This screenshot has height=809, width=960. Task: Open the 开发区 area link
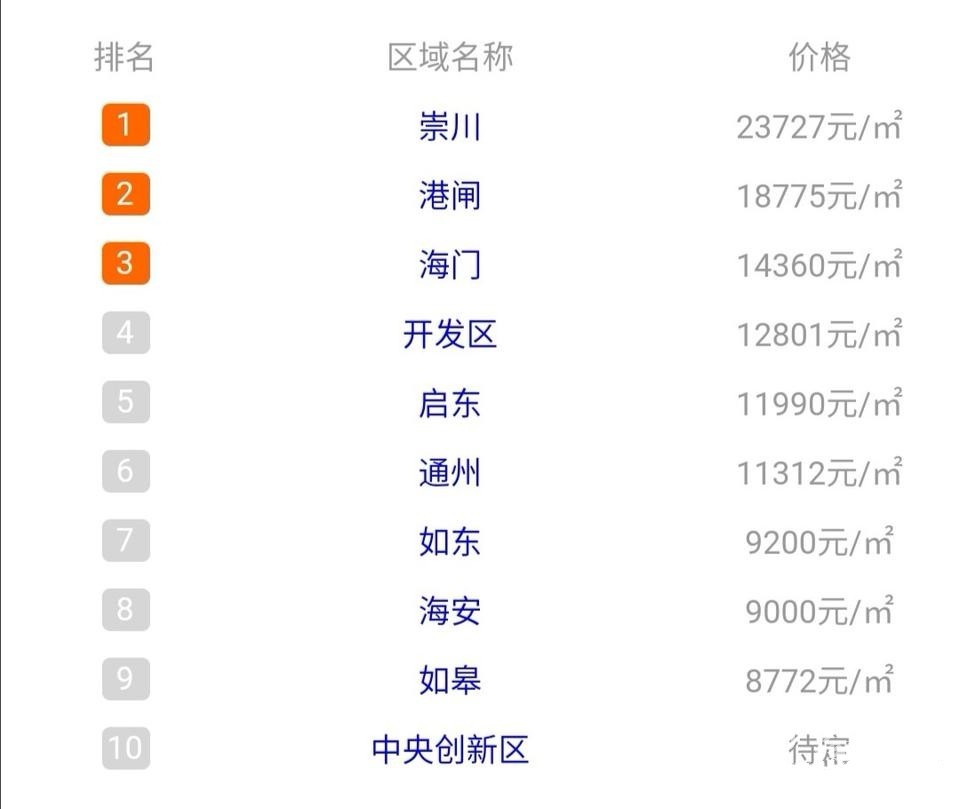[449, 334]
